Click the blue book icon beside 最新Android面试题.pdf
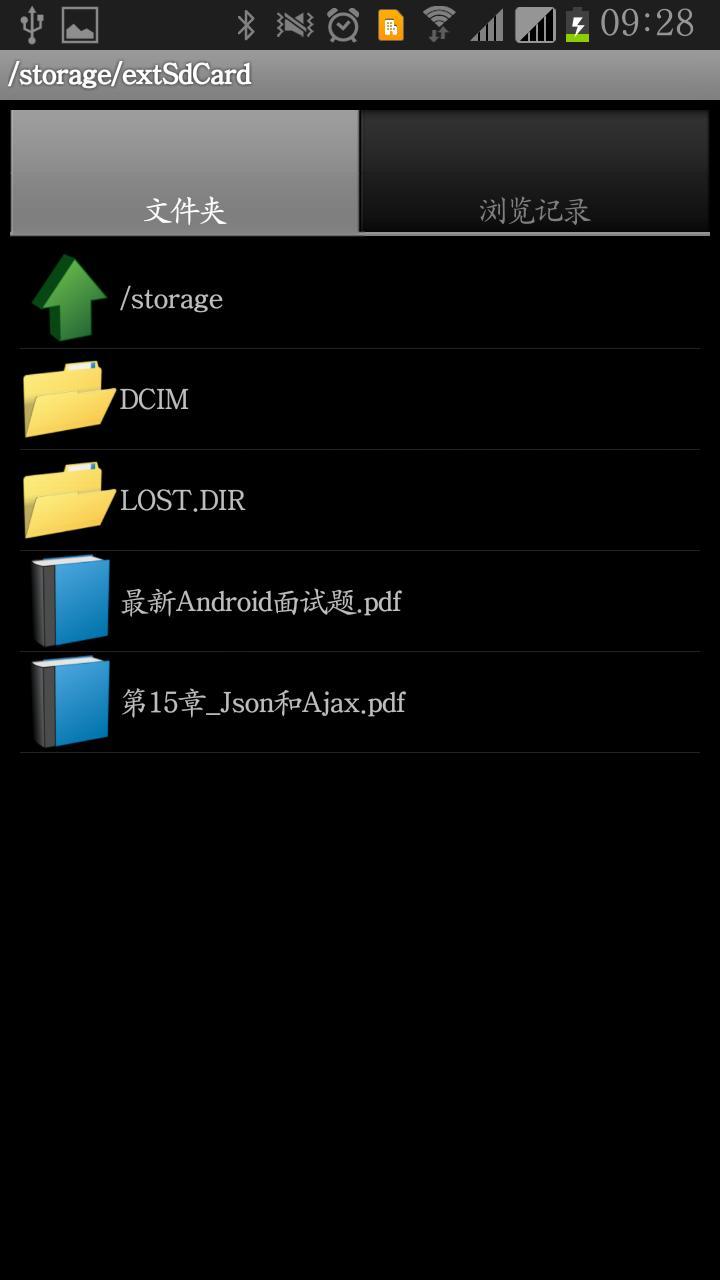 point(70,600)
